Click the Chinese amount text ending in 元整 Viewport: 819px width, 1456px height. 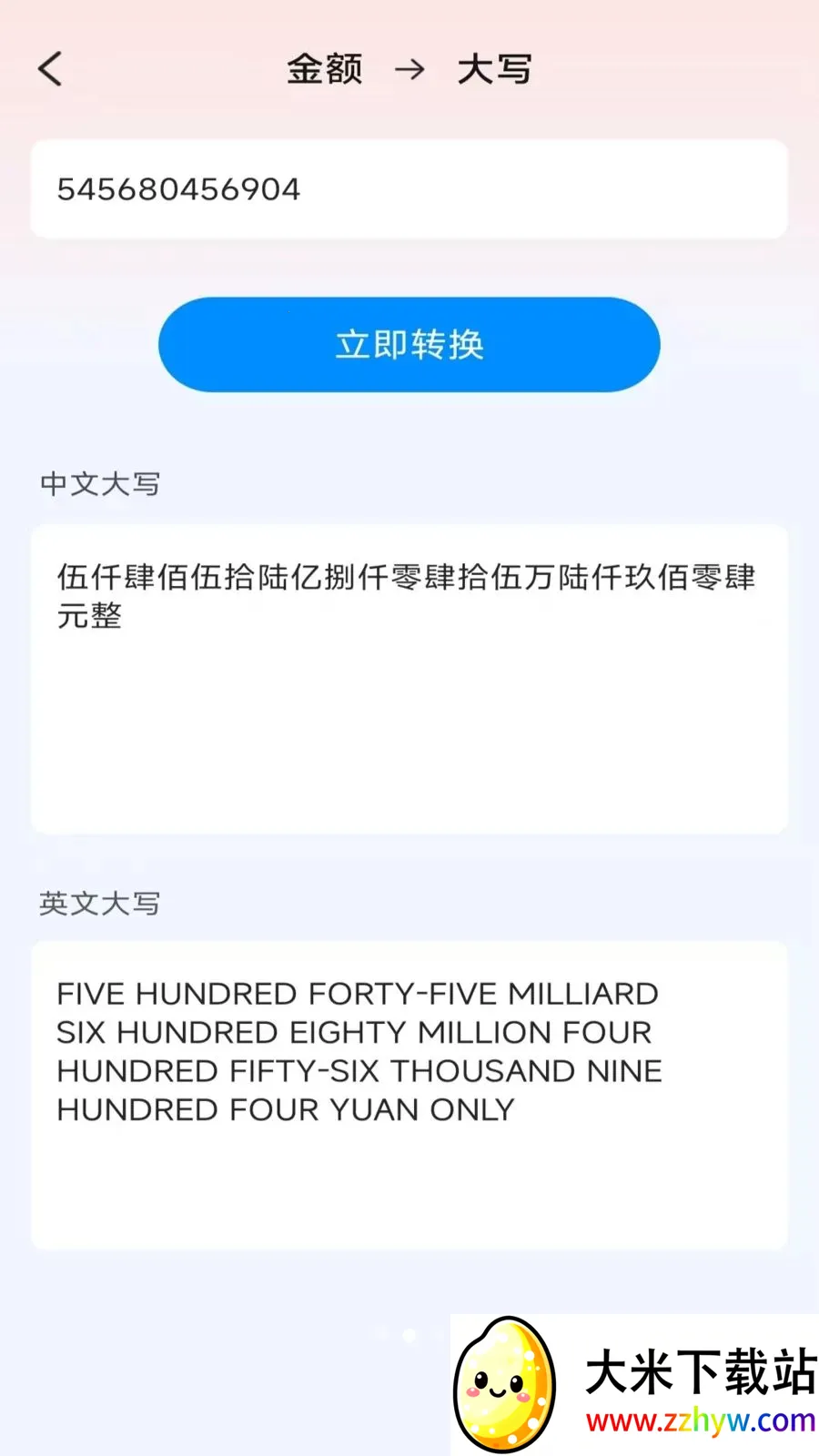406,597
